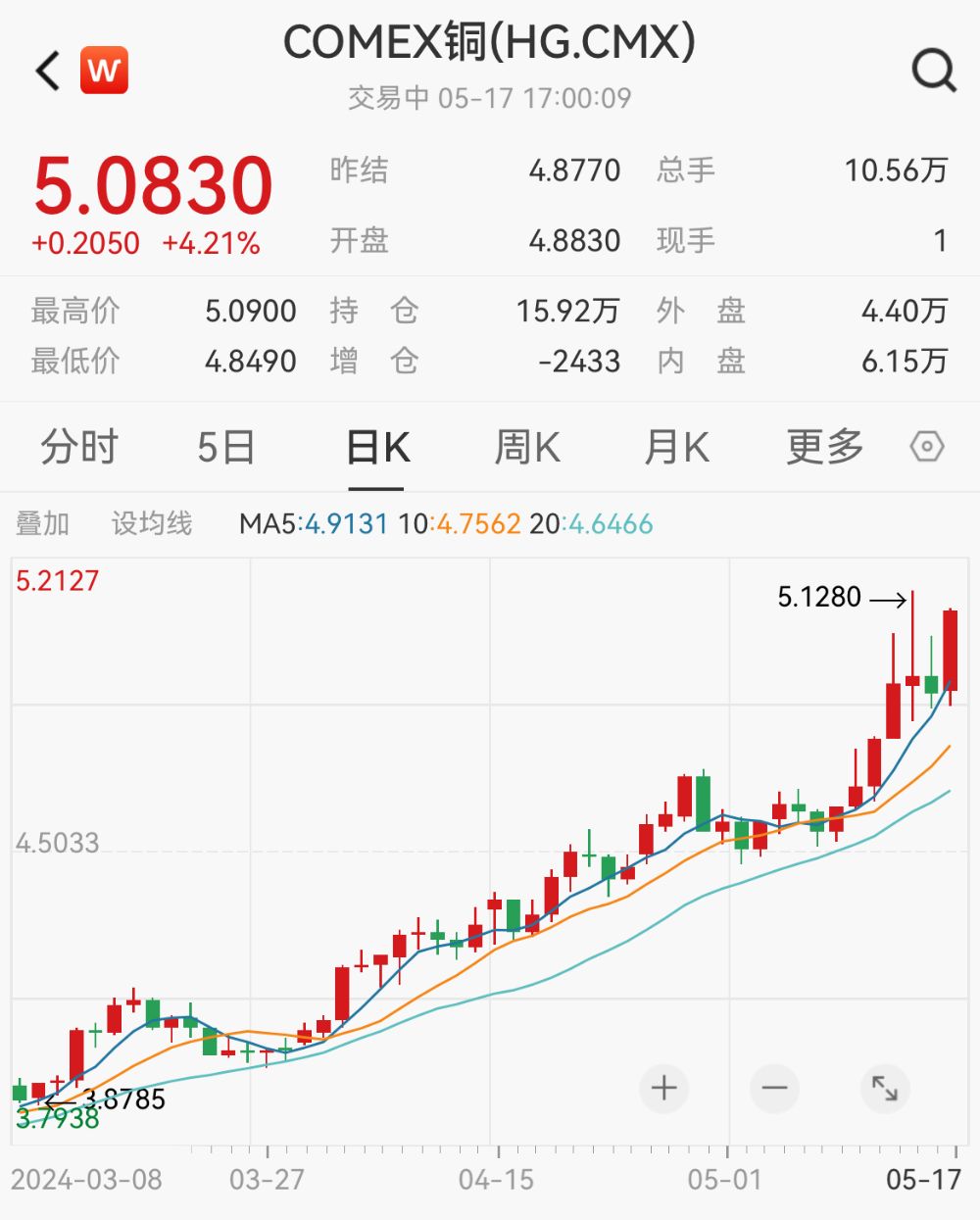The width and height of the screenshot is (980, 1220).
Task: Expand the chart to full screen
Action: pyautogui.click(x=885, y=1088)
